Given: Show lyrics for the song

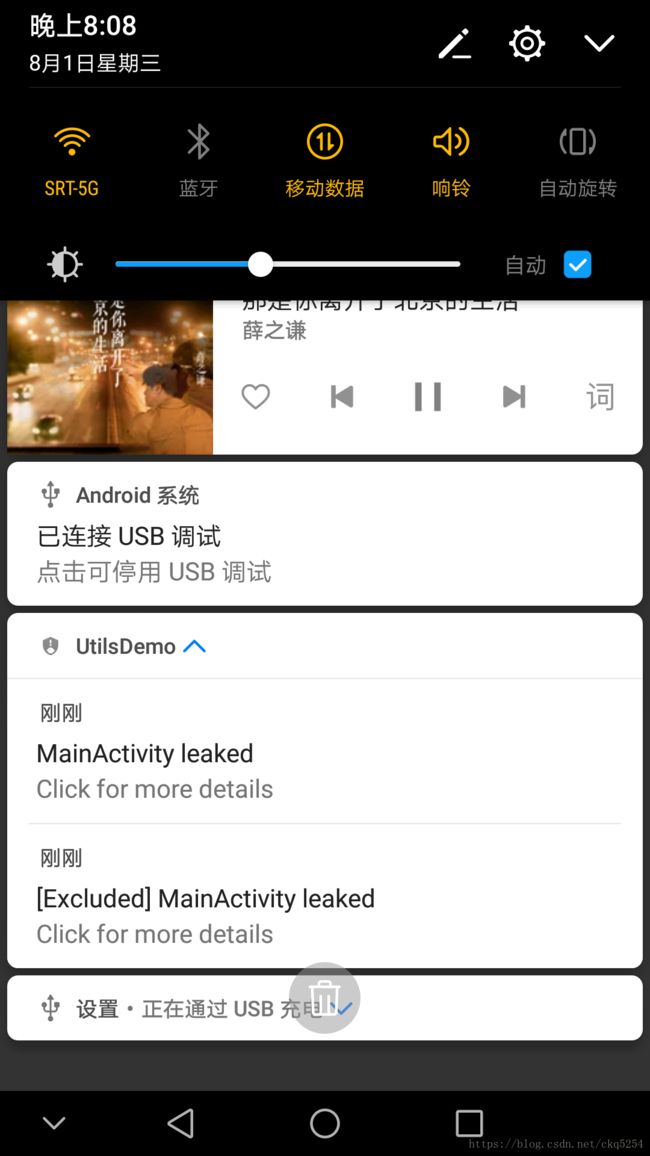Looking at the screenshot, I should pyautogui.click(x=599, y=397).
